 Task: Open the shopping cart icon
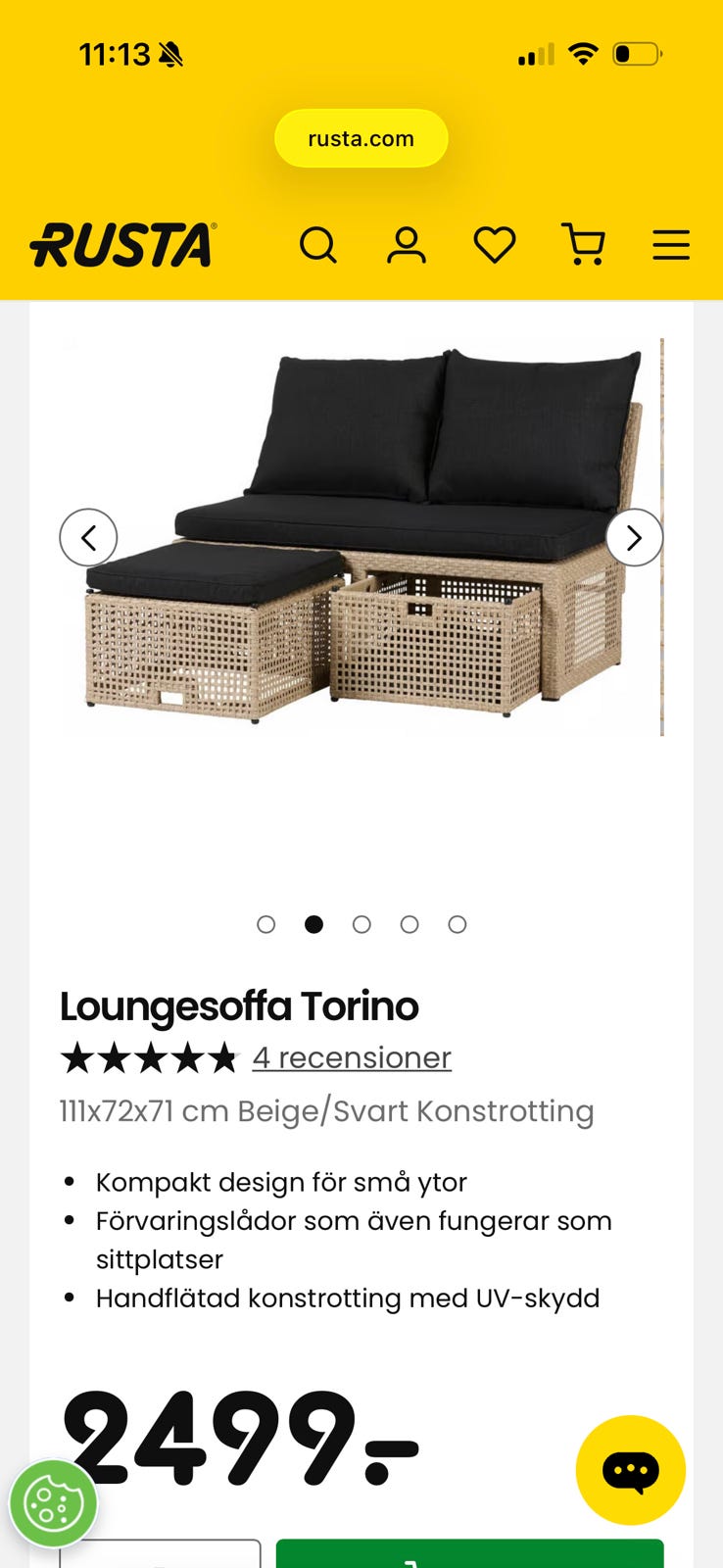pos(583,245)
